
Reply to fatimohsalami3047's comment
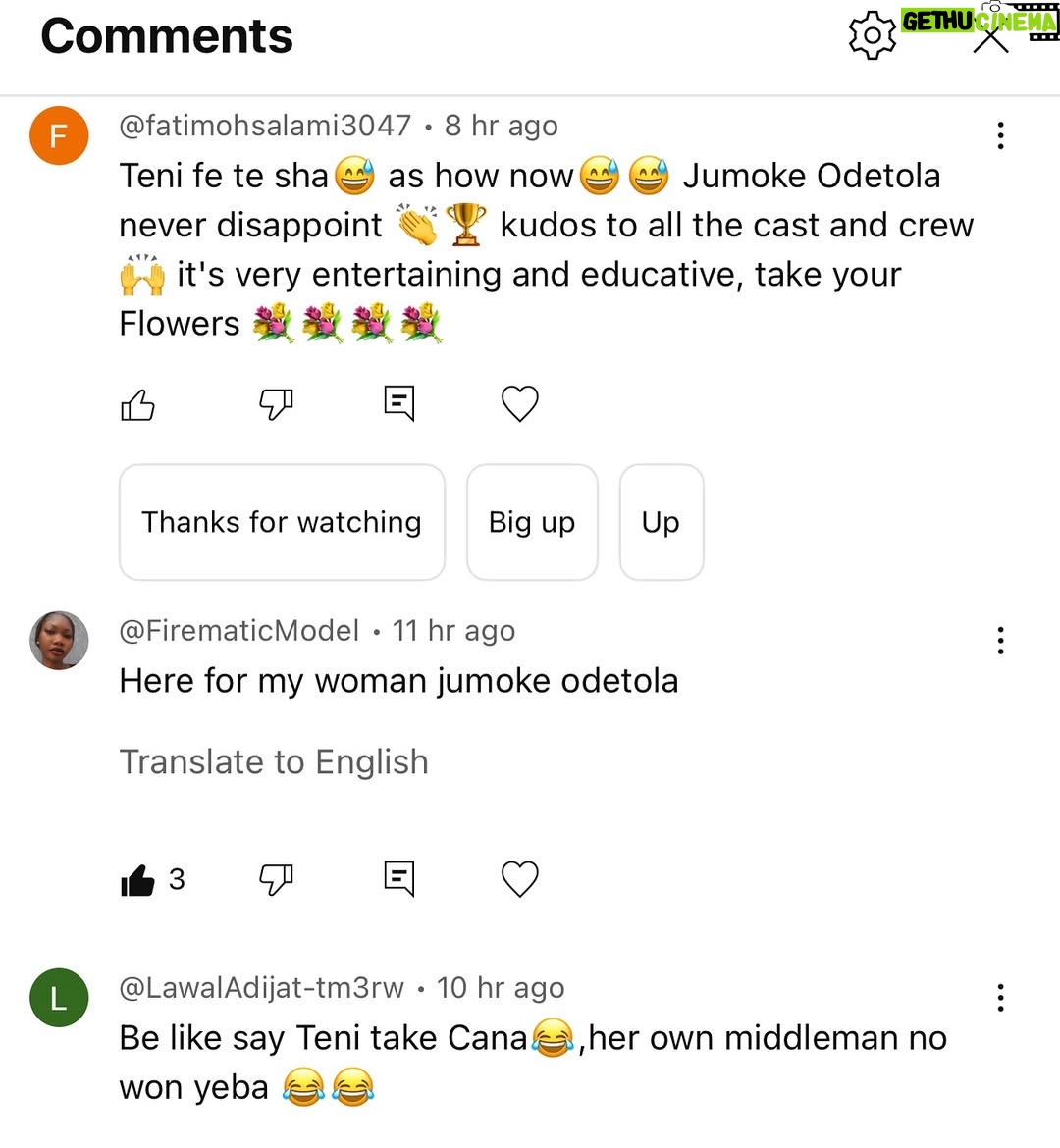tap(399, 403)
